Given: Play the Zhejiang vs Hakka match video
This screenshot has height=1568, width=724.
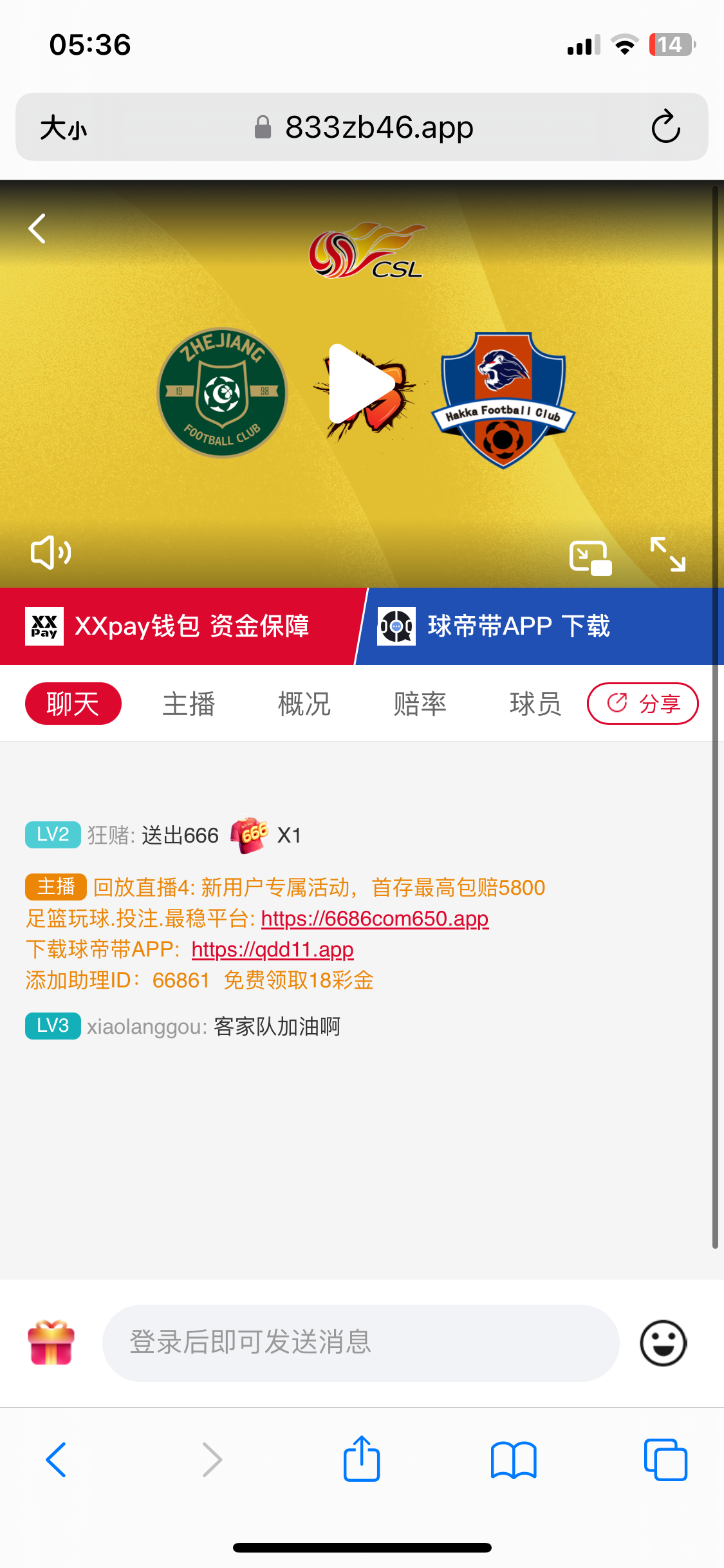Looking at the screenshot, I should (x=360, y=384).
